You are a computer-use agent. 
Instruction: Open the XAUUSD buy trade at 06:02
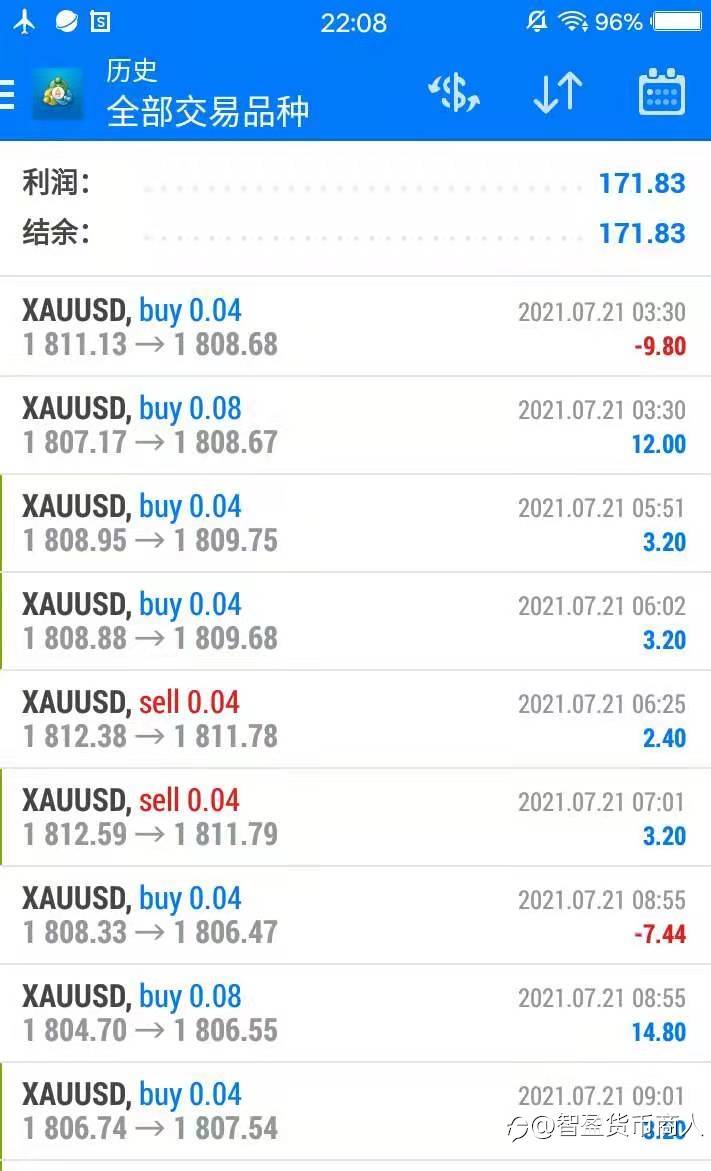(355, 621)
